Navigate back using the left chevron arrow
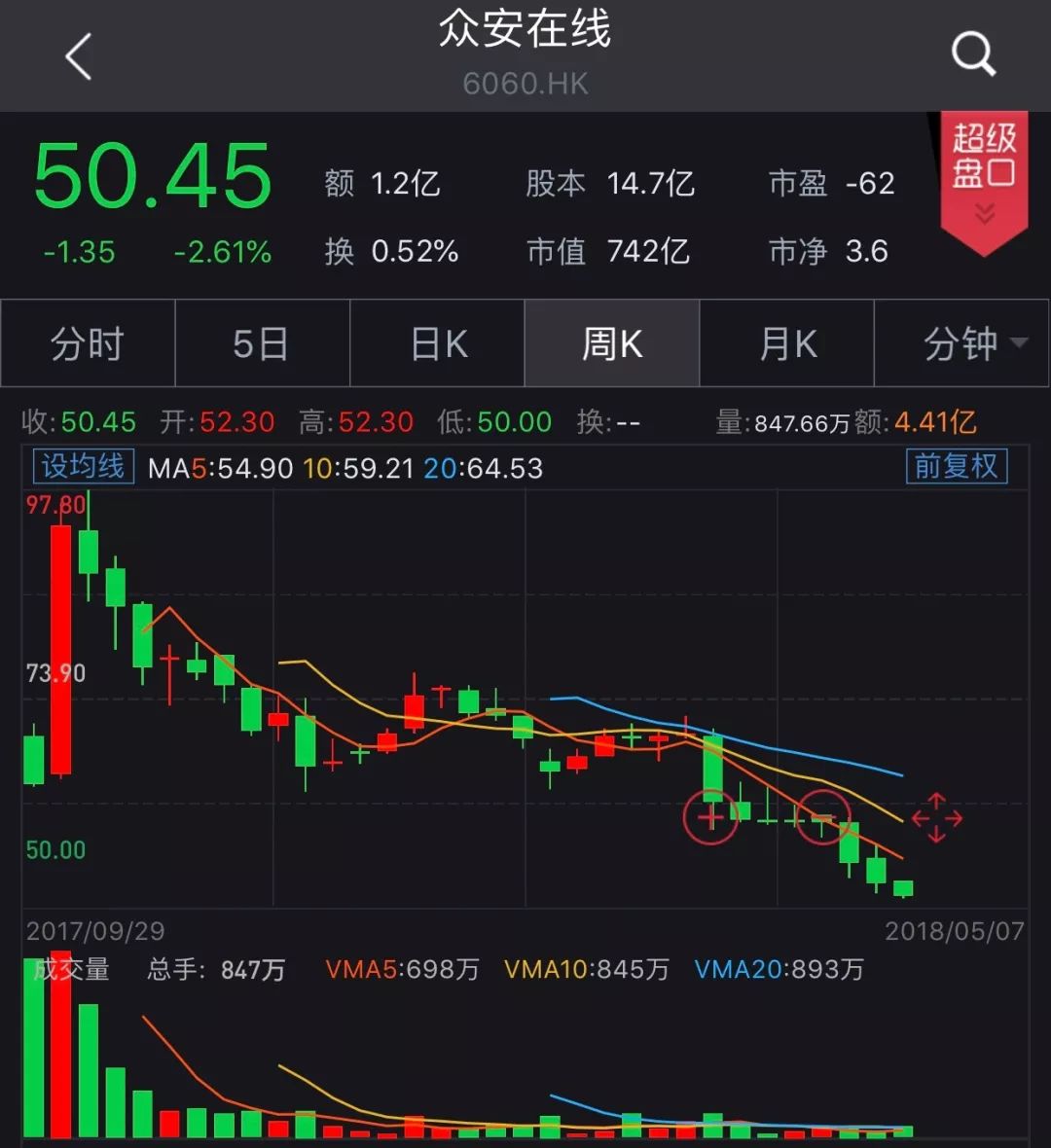 pyautogui.click(x=78, y=55)
